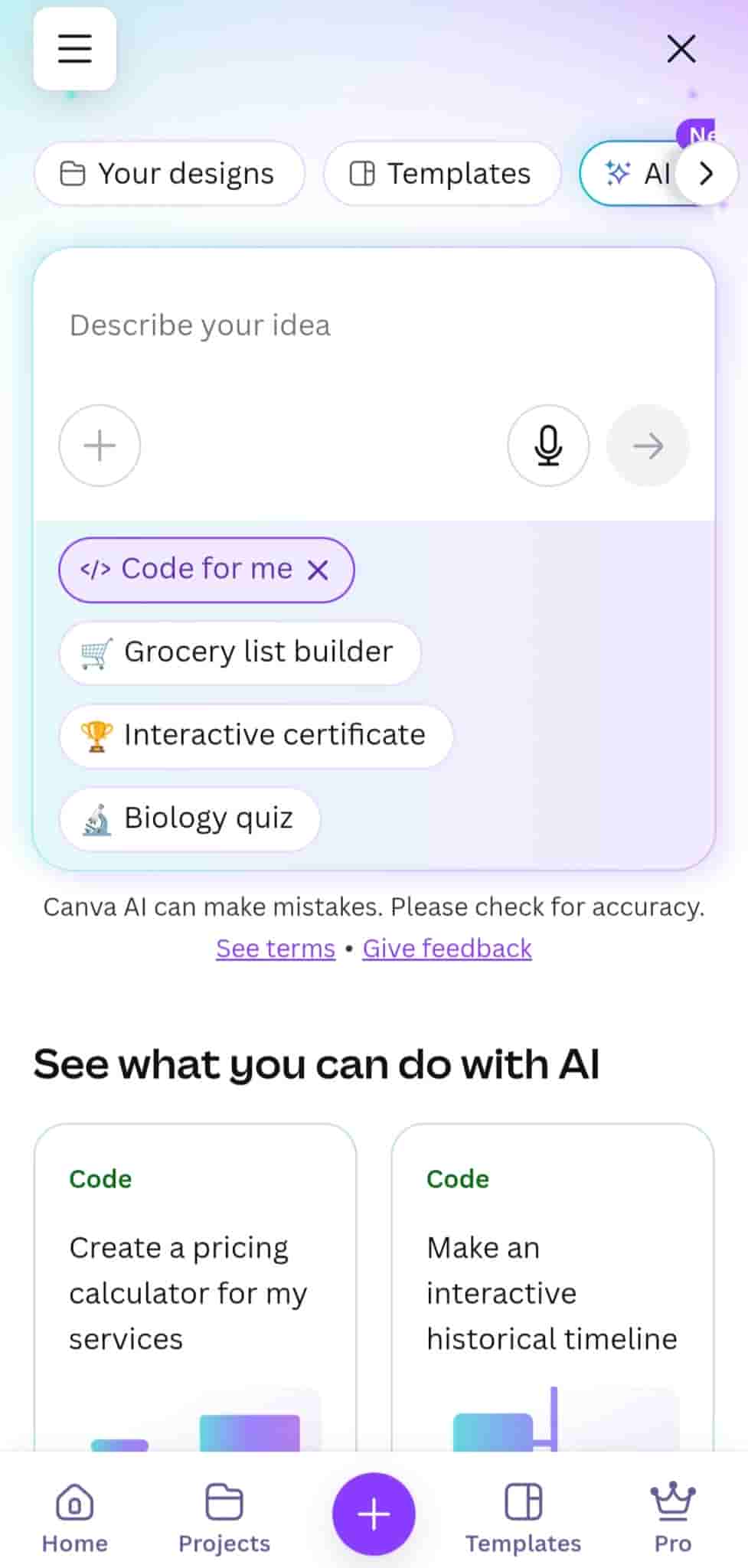The image size is (748, 1568).
Task: Switch to the Templates category chip
Action: tap(442, 174)
